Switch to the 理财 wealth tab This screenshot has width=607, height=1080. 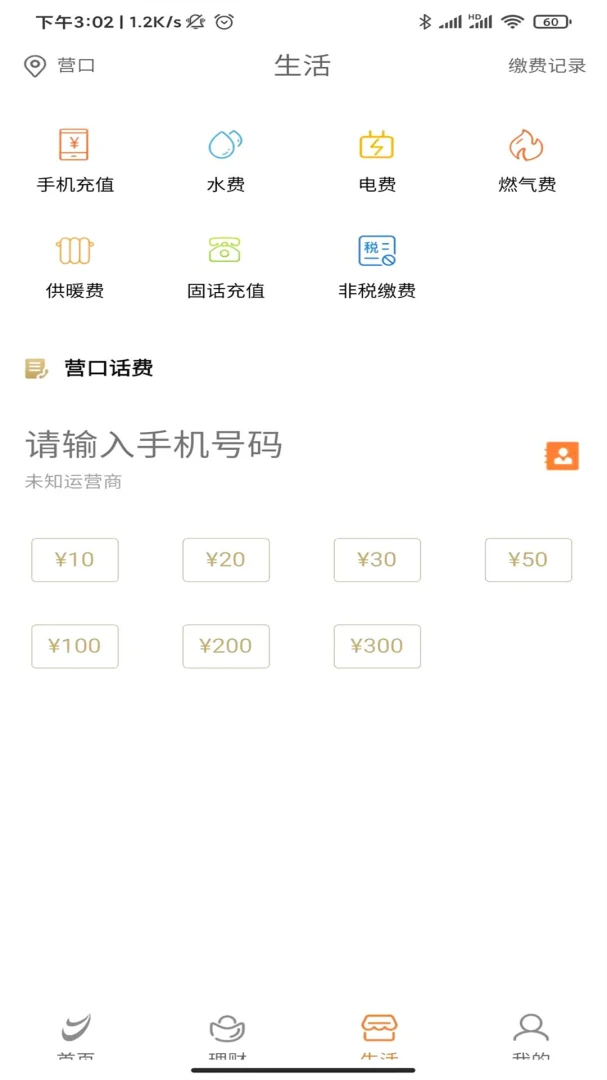click(227, 1035)
